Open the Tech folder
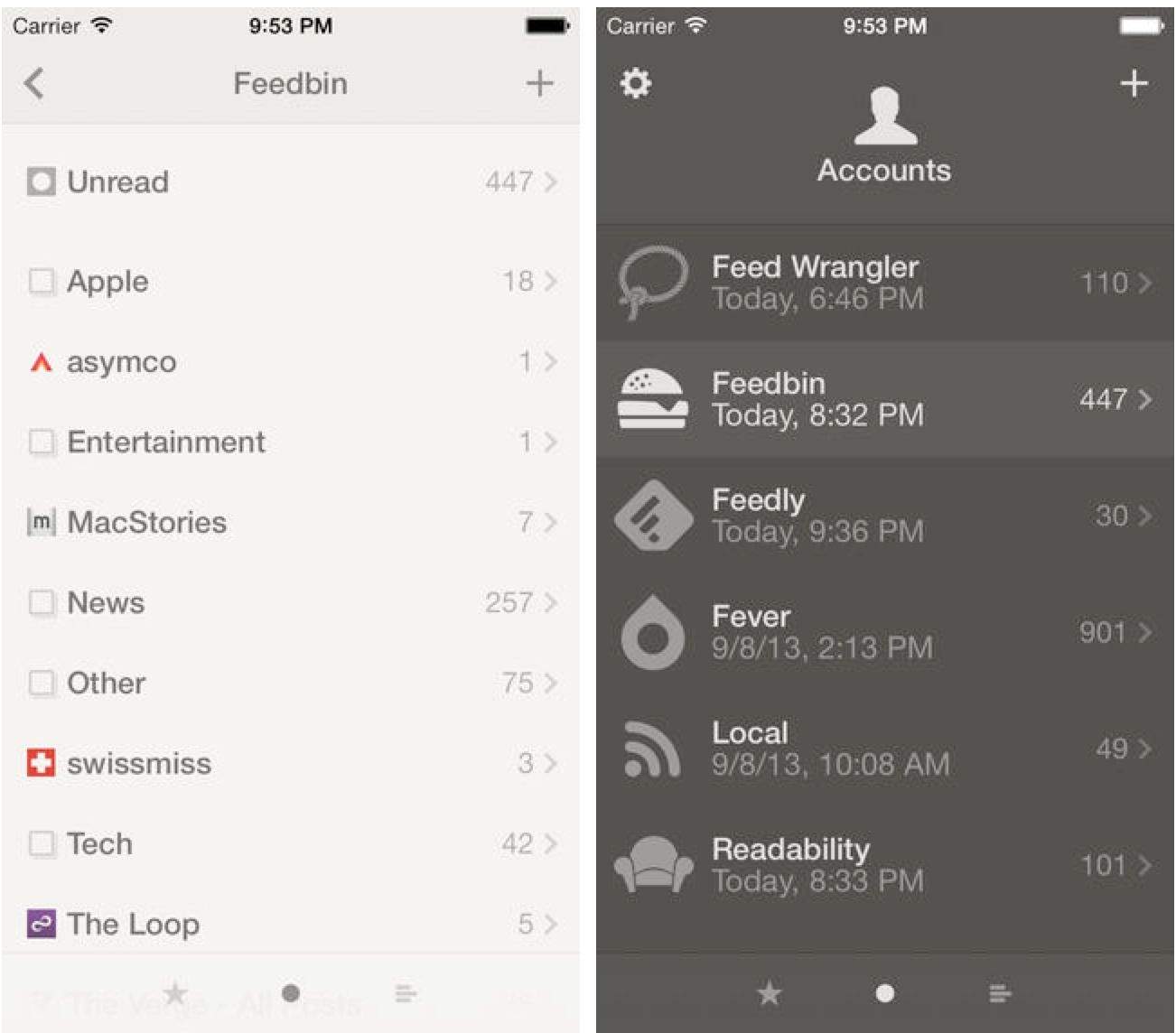Screen dimensions: 1176x1033 (289, 843)
